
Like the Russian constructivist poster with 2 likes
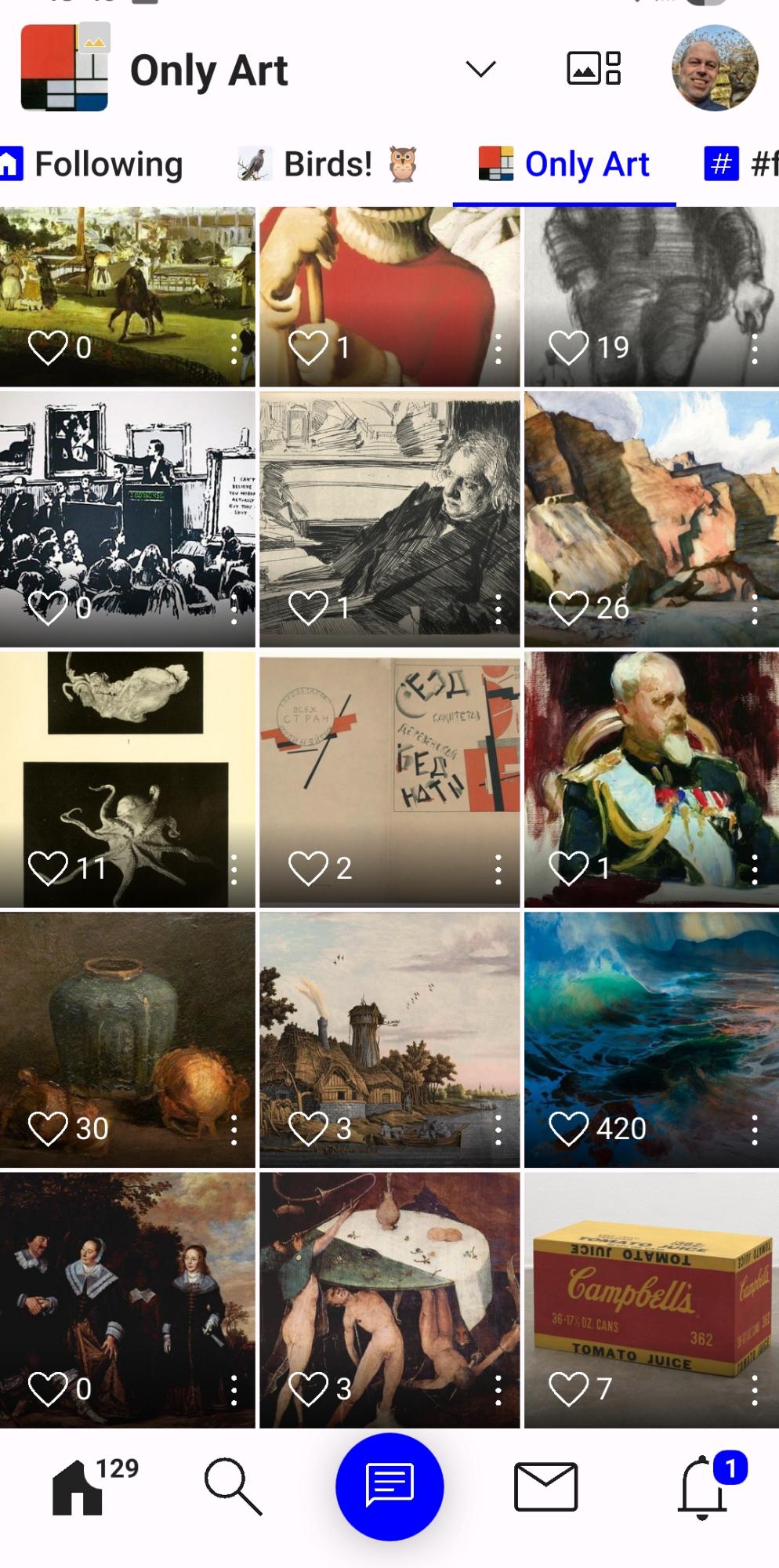(308, 868)
